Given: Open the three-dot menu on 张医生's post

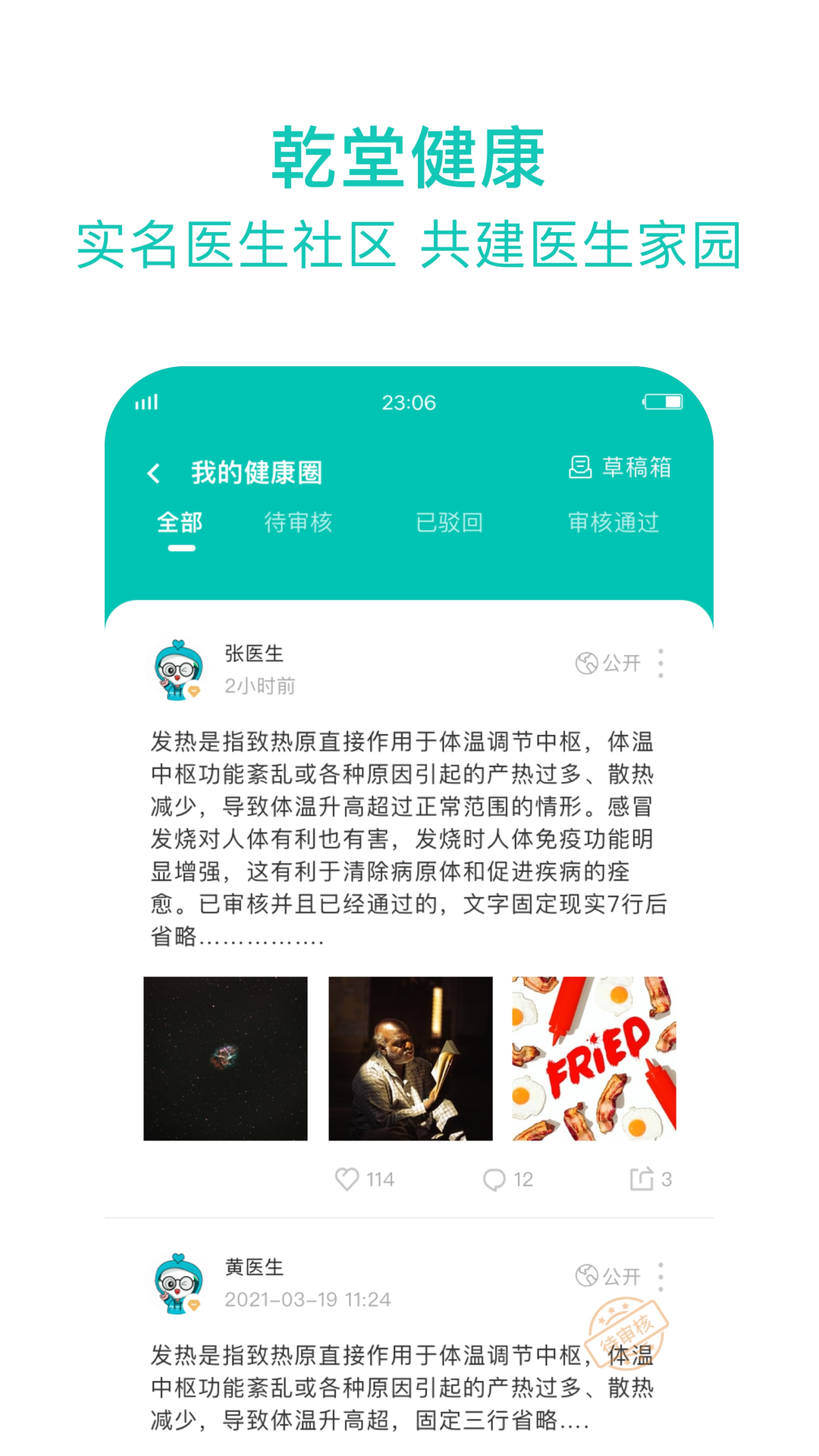Looking at the screenshot, I should point(661,662).
